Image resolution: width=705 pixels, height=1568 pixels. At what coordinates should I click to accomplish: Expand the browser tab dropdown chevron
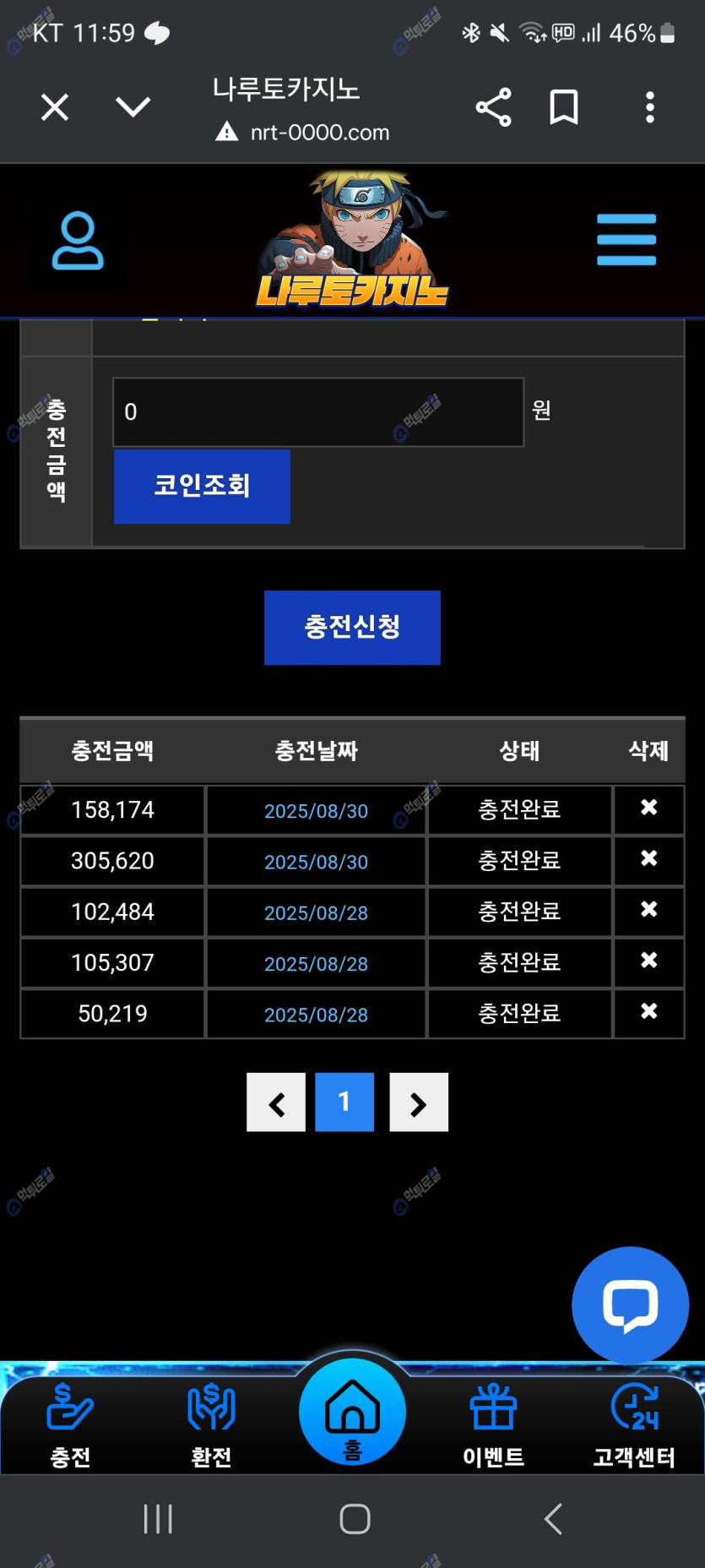click(x=133, y=107)
